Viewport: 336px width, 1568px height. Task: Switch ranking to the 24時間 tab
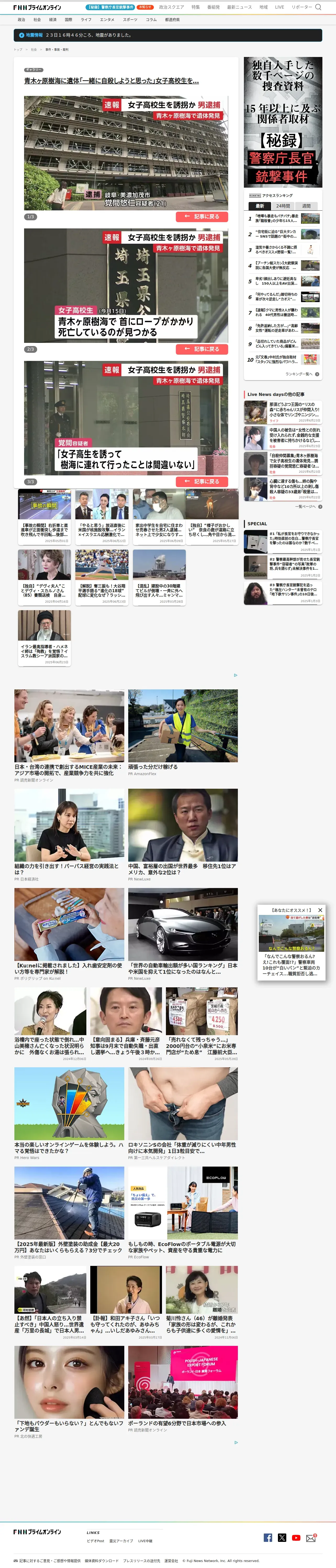tap(283, 206)
